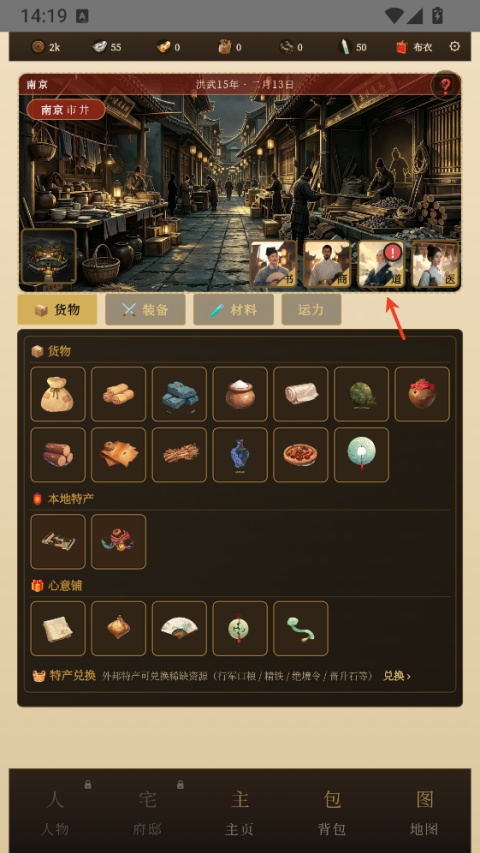Switch to the 装备 tab
Image resolution: width=480 pixels, height=853 pixels.
click(145, 310)
